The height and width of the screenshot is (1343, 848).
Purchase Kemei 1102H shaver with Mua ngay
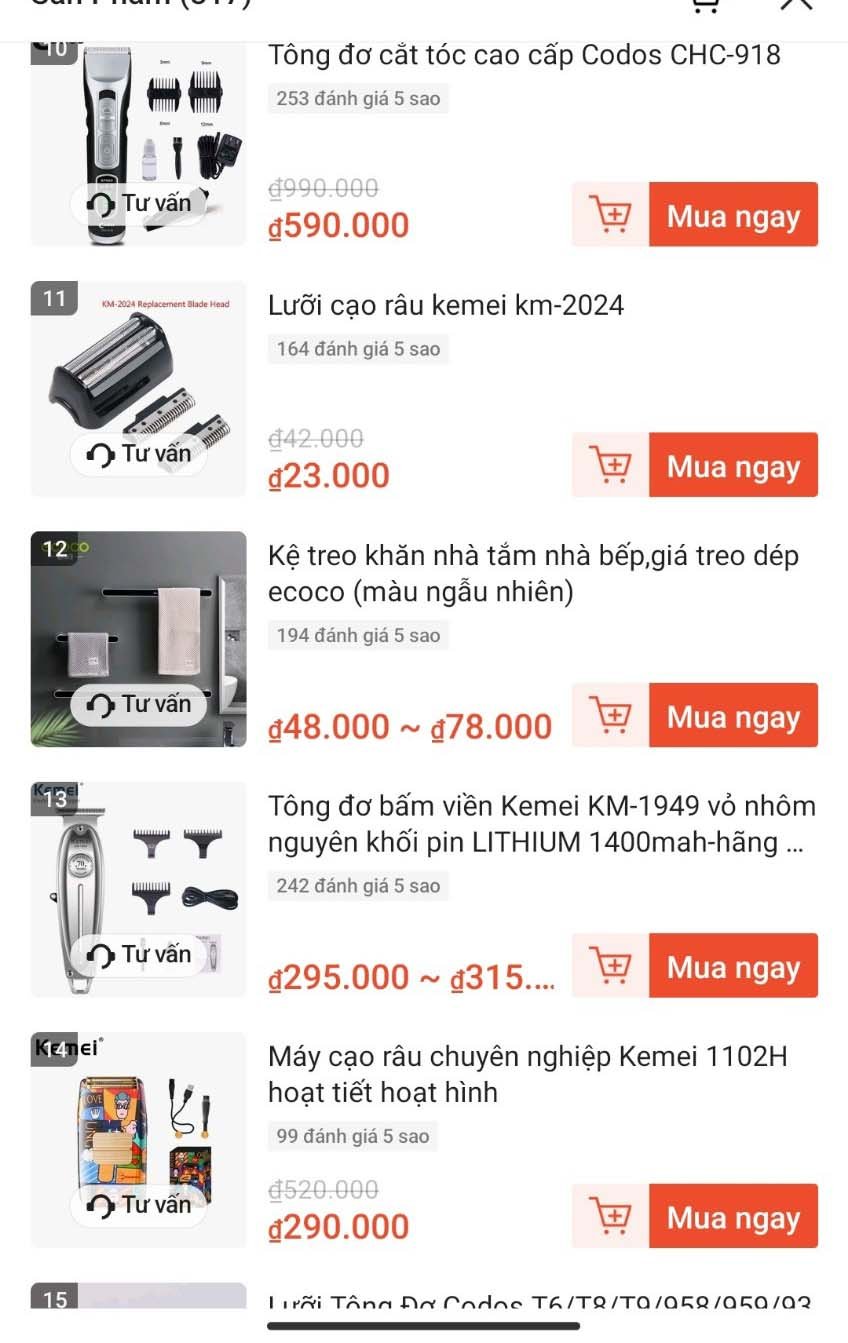point(733,1216)
